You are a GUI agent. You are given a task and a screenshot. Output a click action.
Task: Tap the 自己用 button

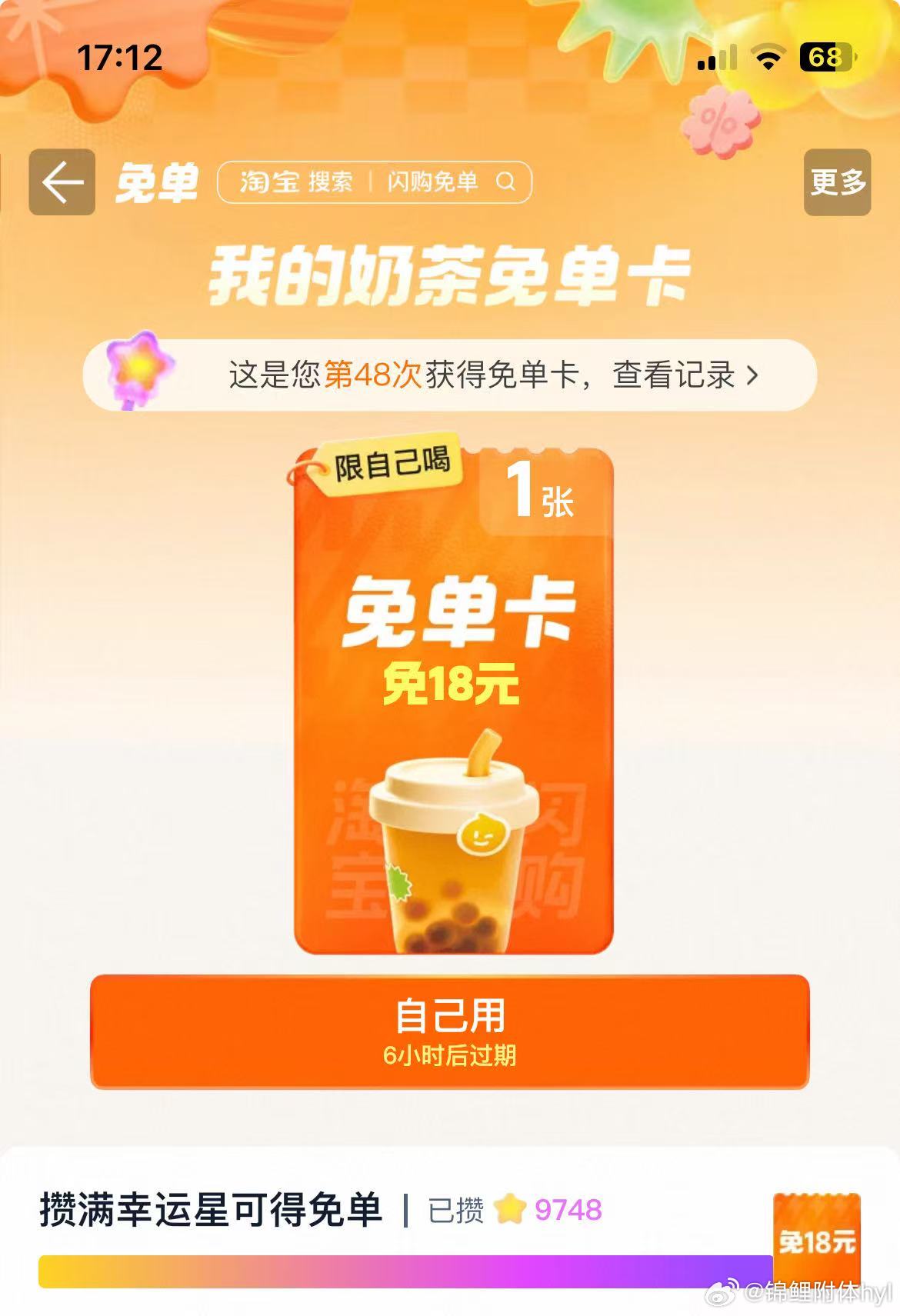pos(450,1031)
